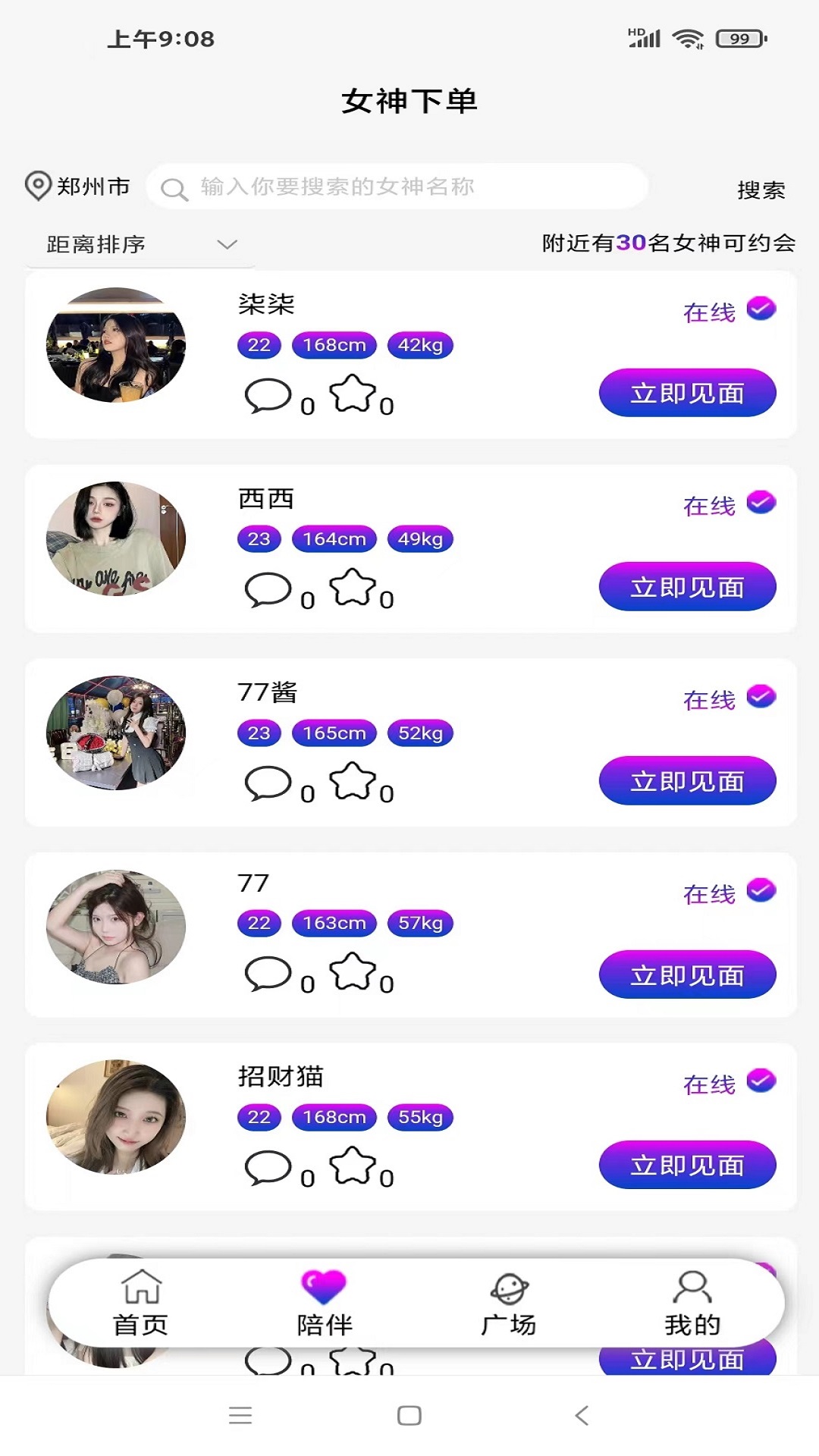
Task: Click the 搜索 search link
Action: click(x=760, y=189)
